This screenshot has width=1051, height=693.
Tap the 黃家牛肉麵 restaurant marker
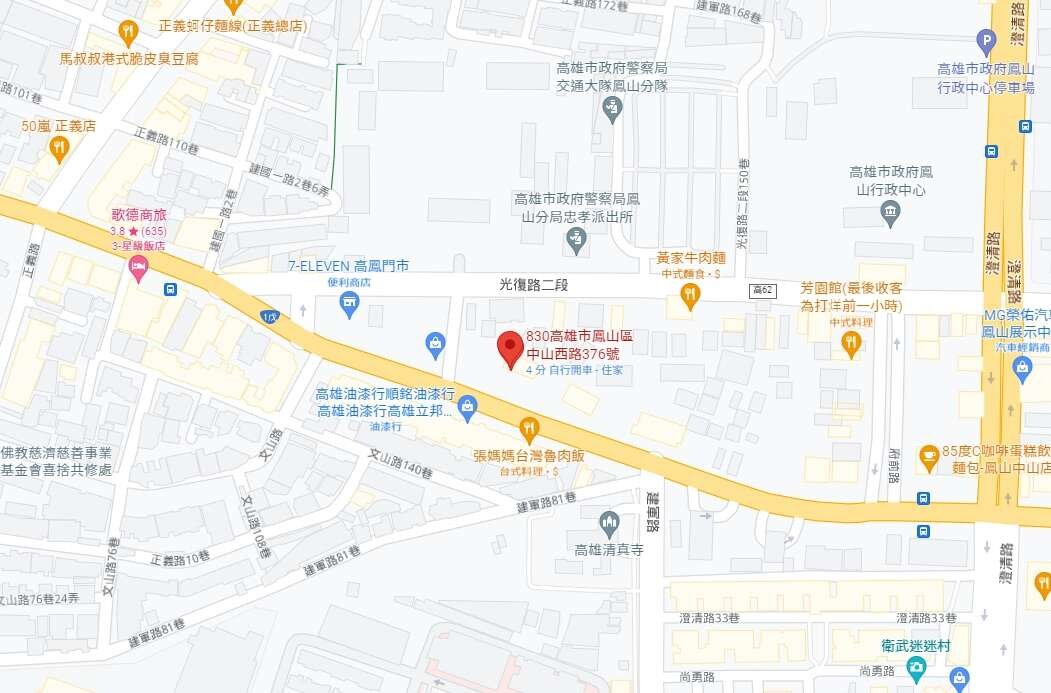click(x=689, y=294)
